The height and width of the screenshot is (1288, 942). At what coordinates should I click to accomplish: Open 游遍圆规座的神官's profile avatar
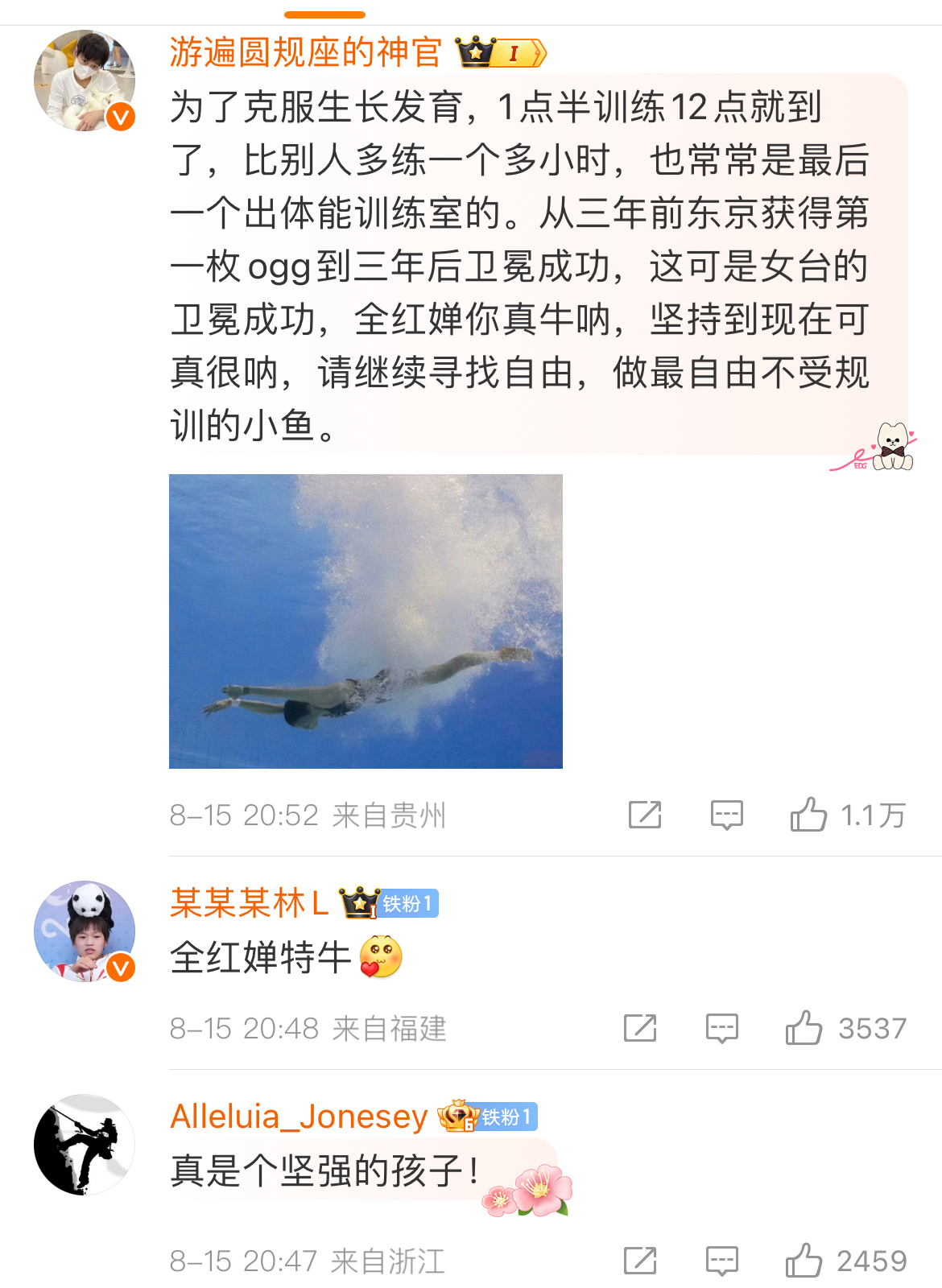click(x=85, y=80)
